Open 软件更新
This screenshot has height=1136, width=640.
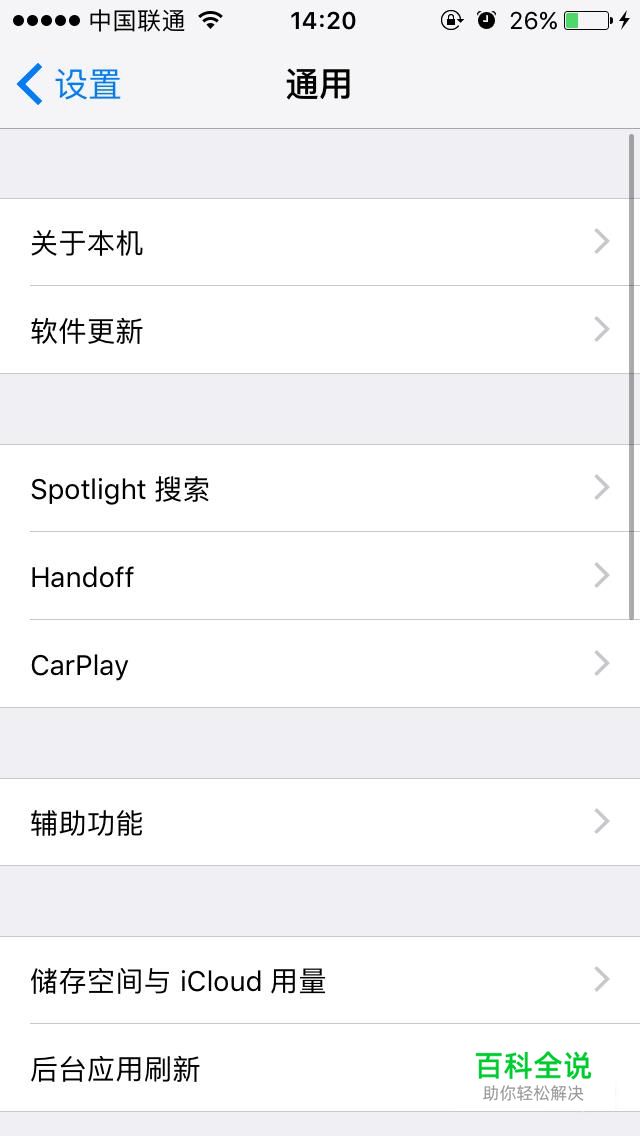(x=320, y=330)
